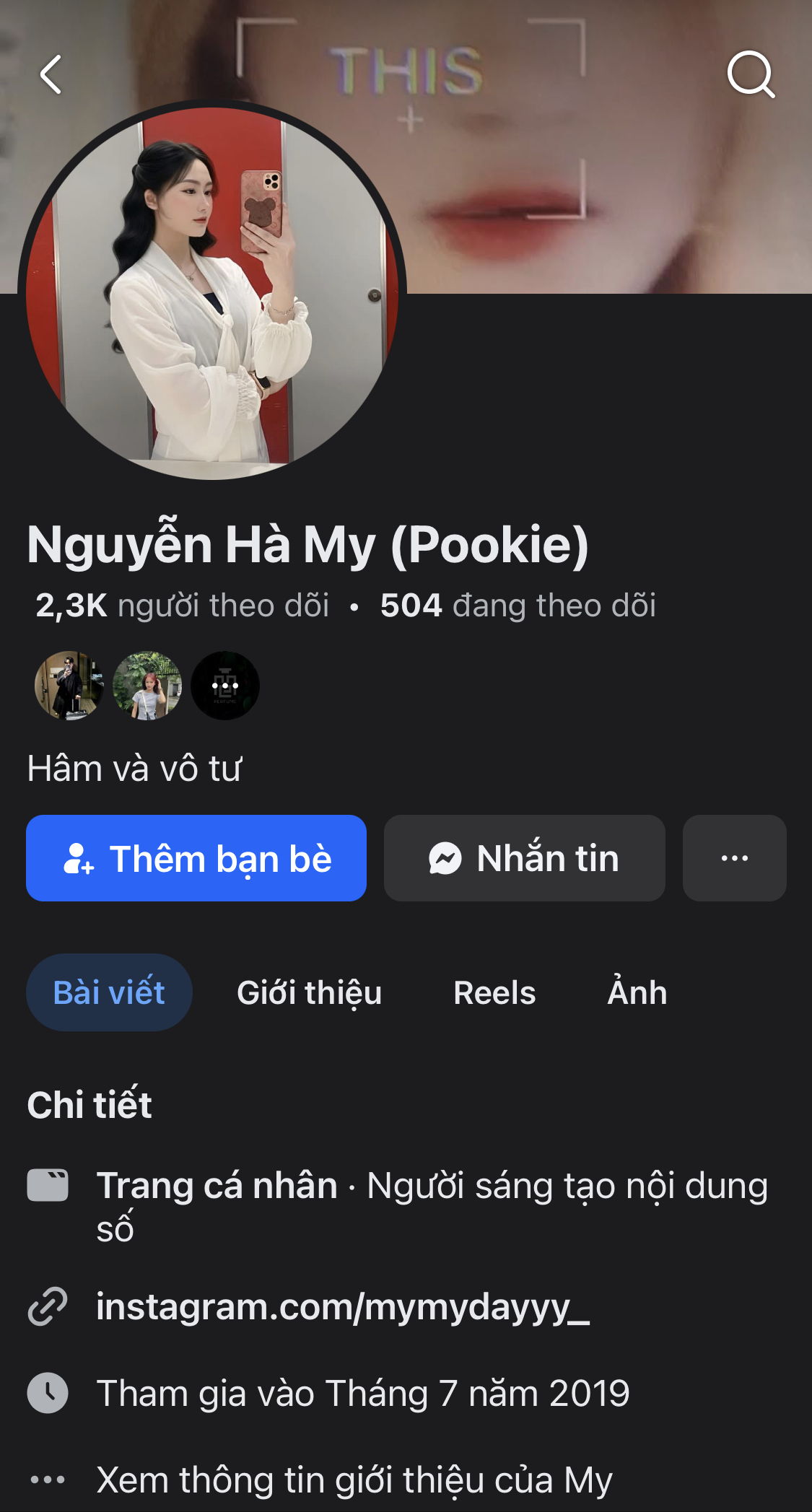Switch to the Bài viết tab
The width and height of the screenshot is (812, 1512).
(x=109, y=992)
